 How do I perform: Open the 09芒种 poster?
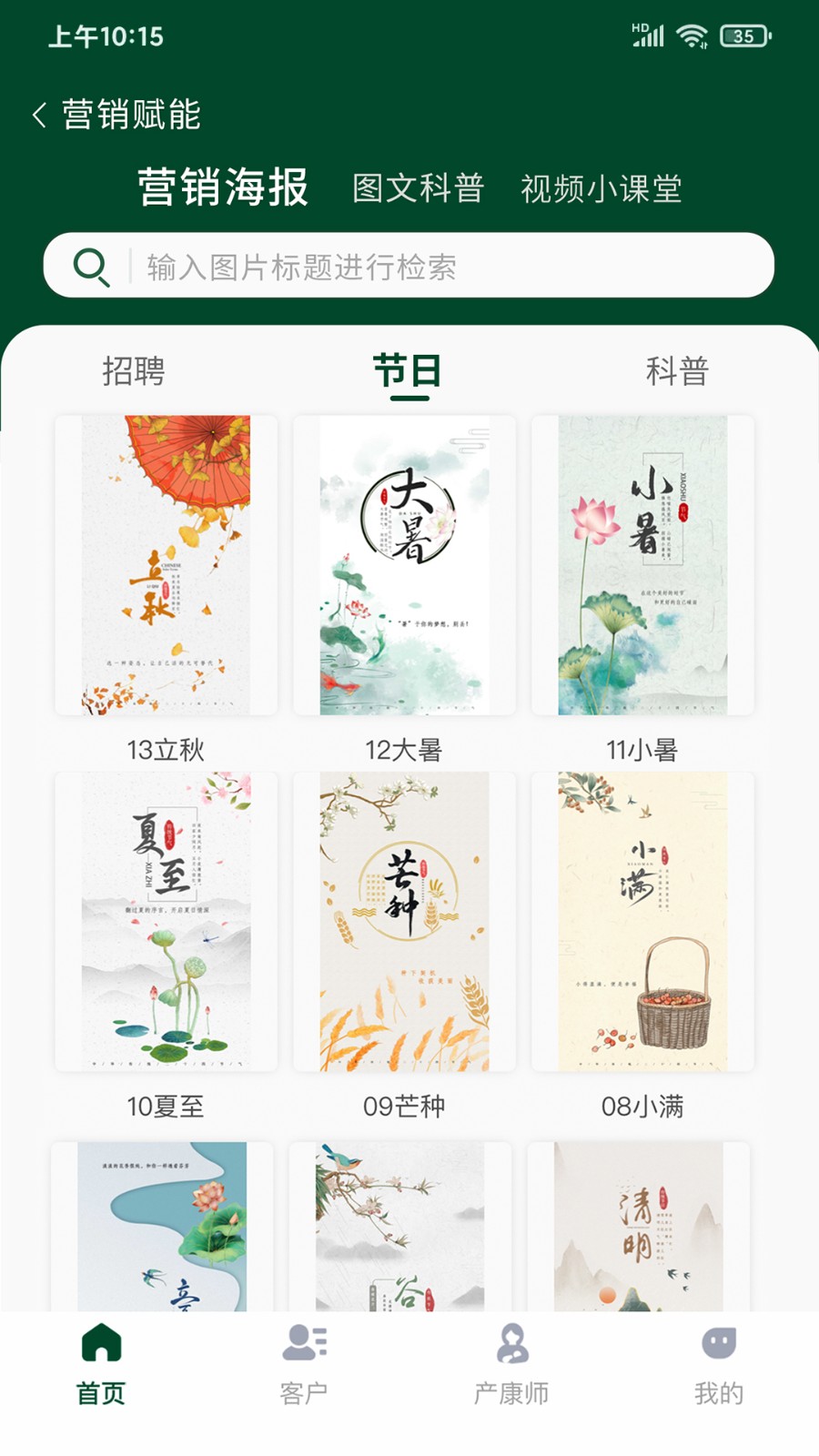point(404,922)
